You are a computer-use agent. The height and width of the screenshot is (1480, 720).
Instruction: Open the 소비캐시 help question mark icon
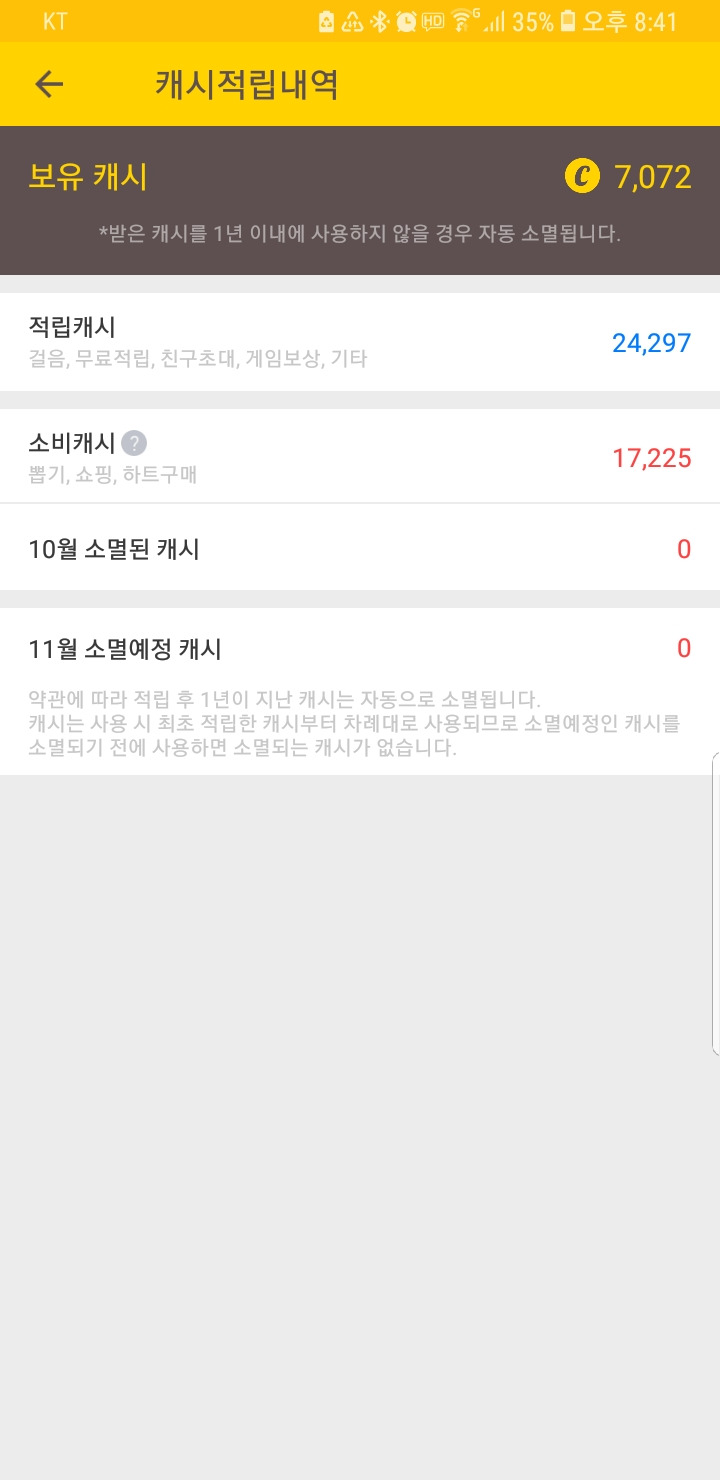(x=137, y=441)
